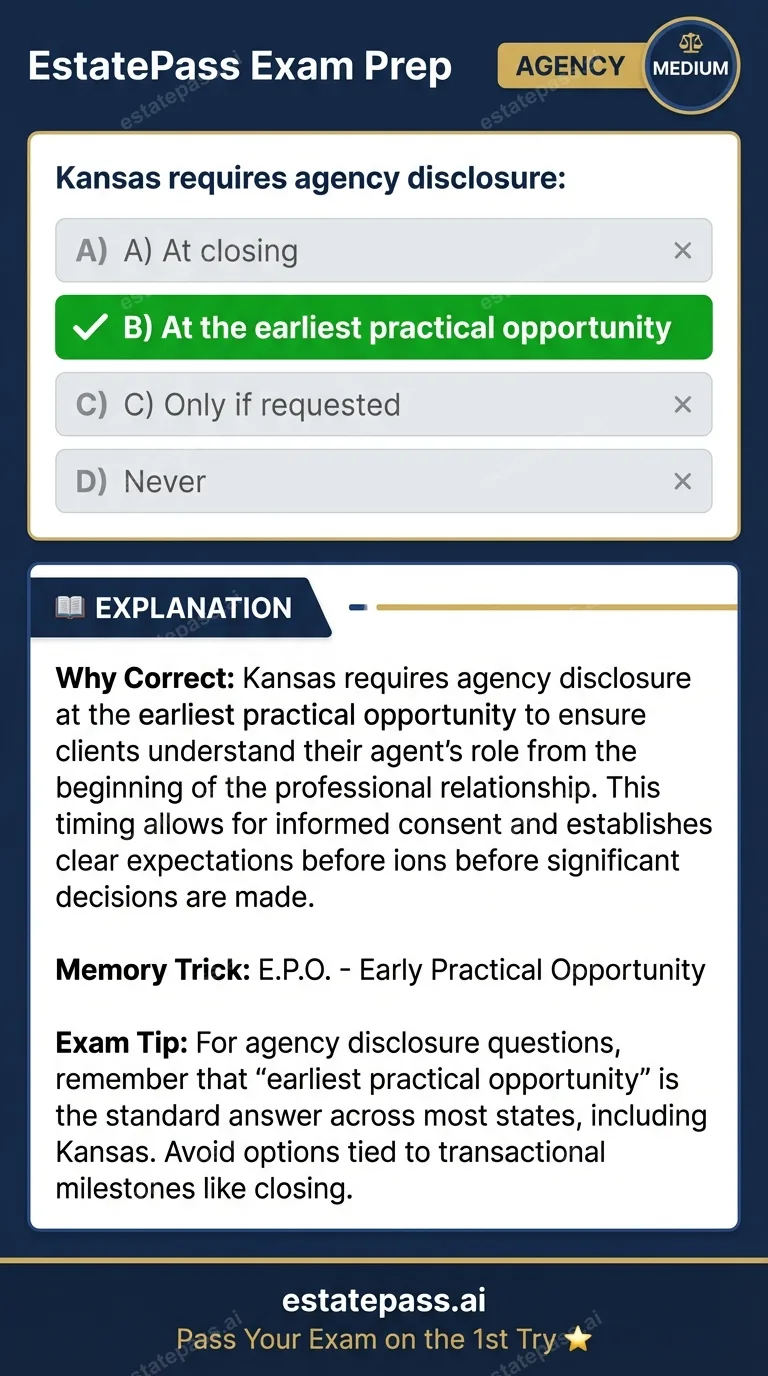Click the gold dash beside the EXPLANATION header
This screenshot has height=1376, width=768.
(x=357, y=607)
